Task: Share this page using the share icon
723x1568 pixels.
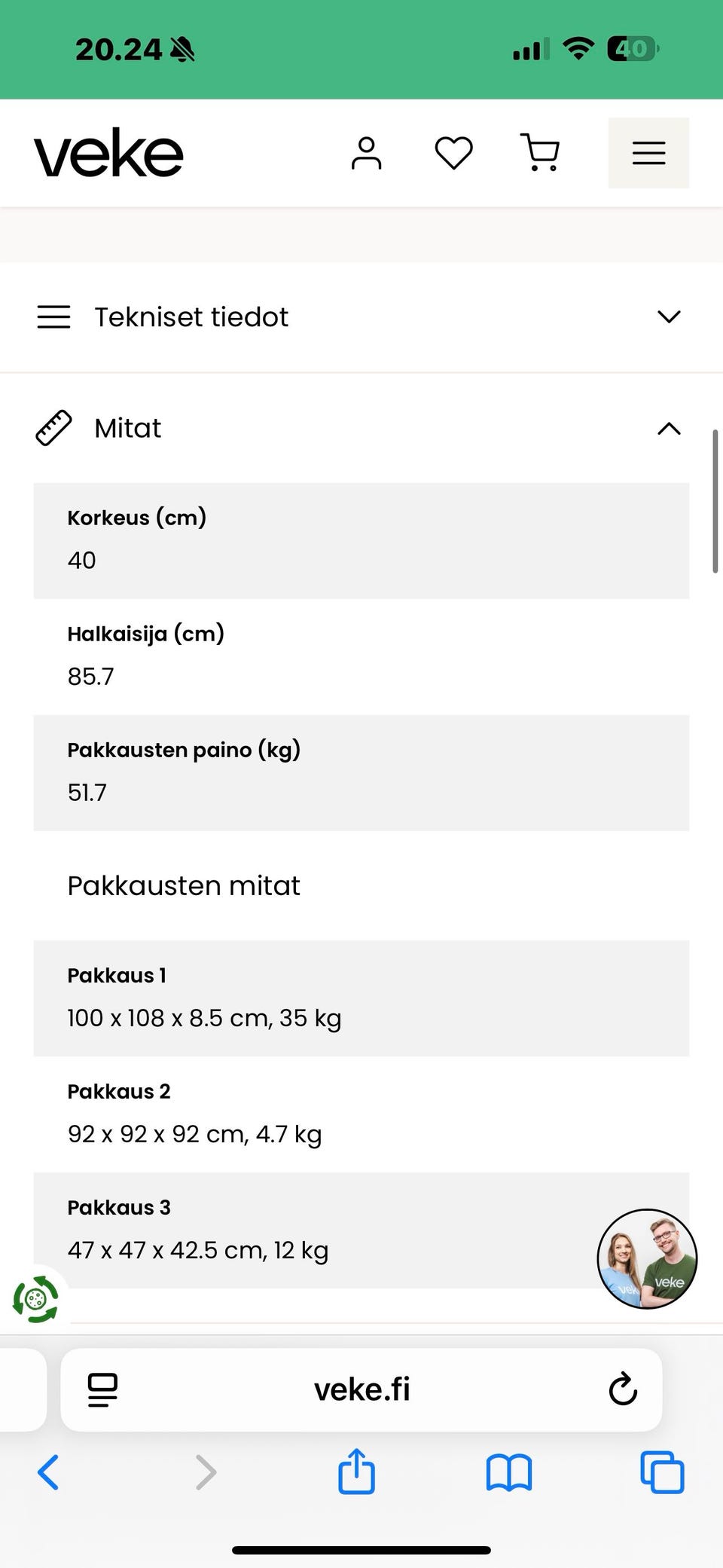Action: [x=356, y=1472]
